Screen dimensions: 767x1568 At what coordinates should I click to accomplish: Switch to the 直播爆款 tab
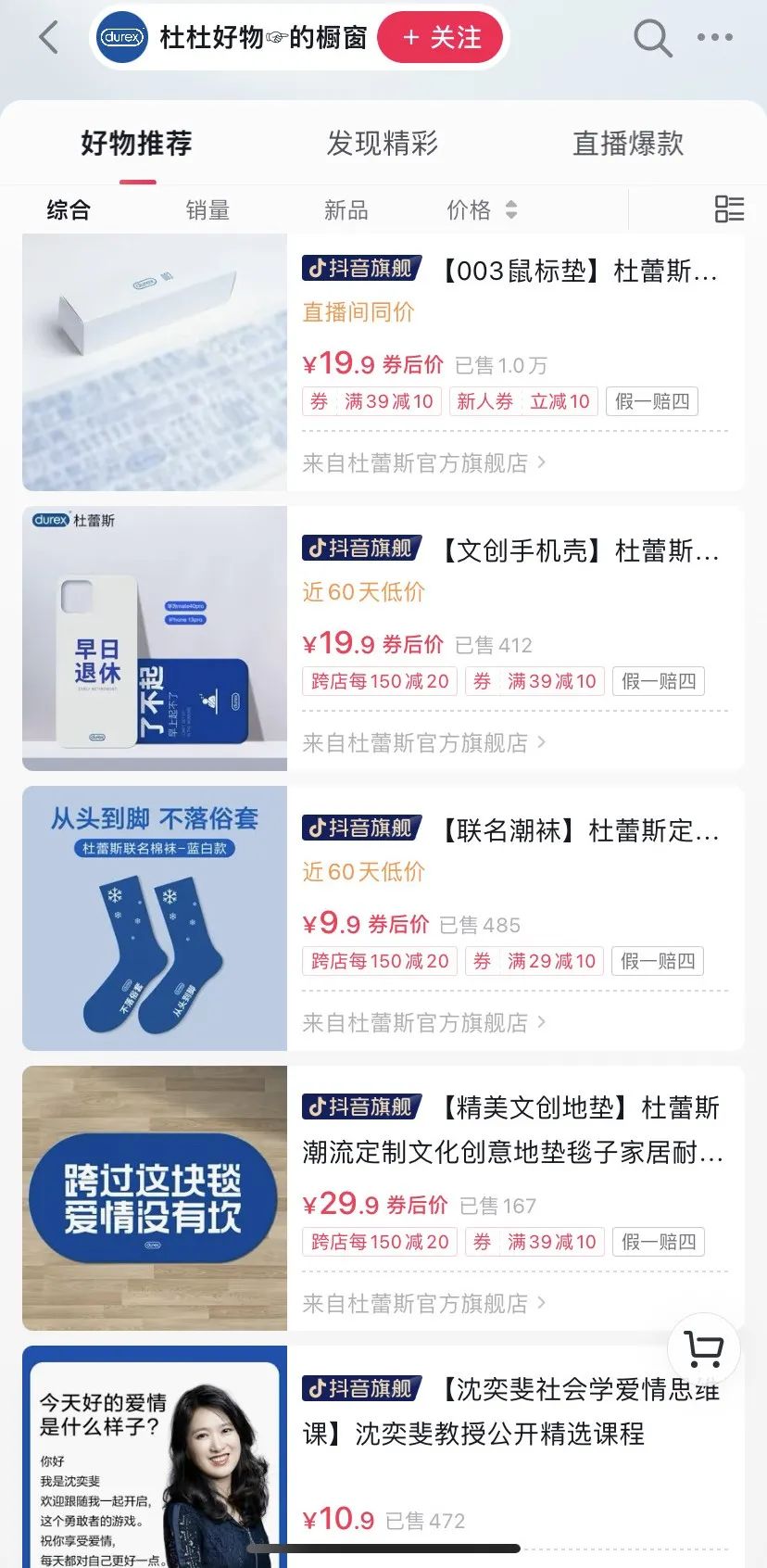coord(628,144)
